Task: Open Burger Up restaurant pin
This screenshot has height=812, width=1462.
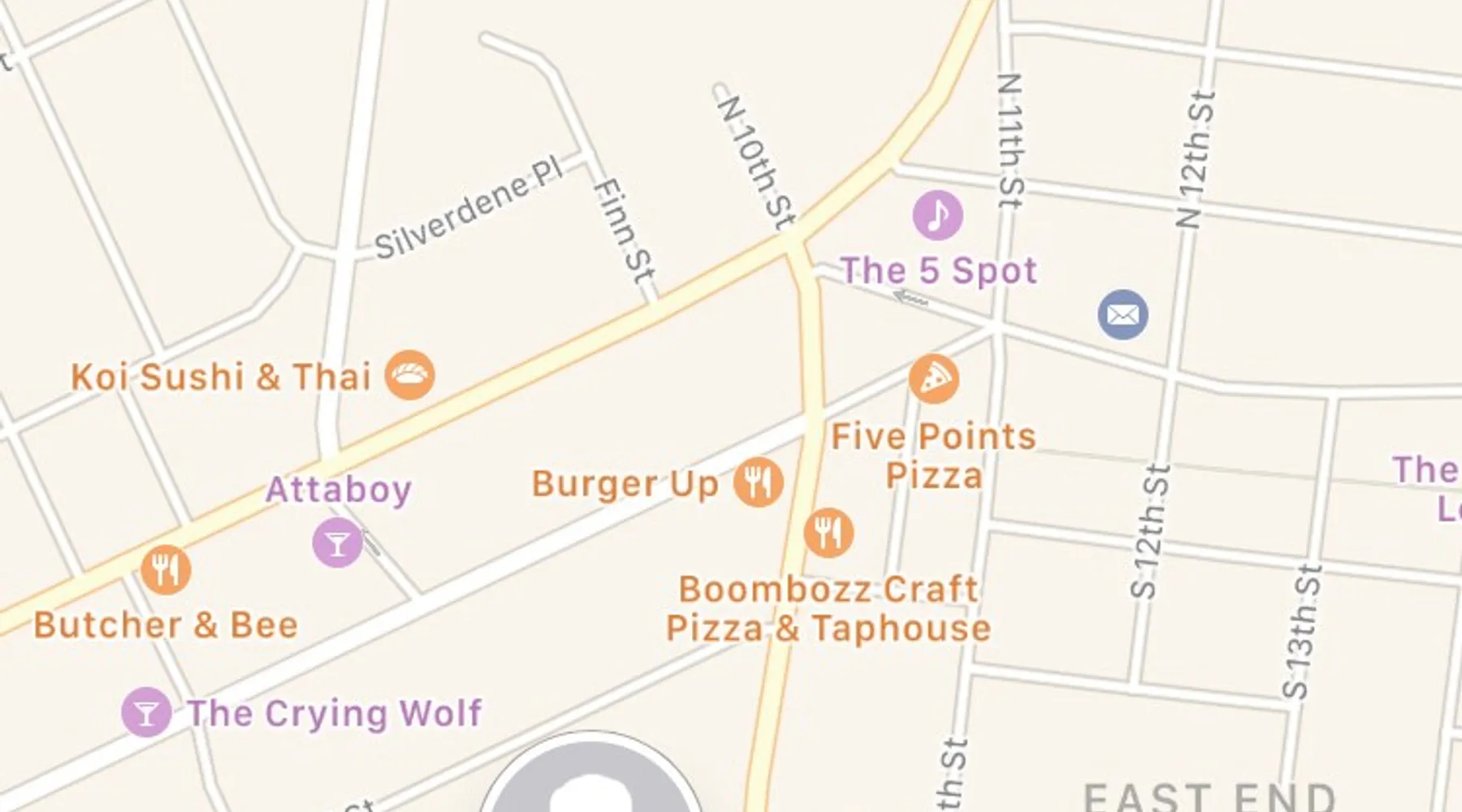Action: click(x=758, y=482)
